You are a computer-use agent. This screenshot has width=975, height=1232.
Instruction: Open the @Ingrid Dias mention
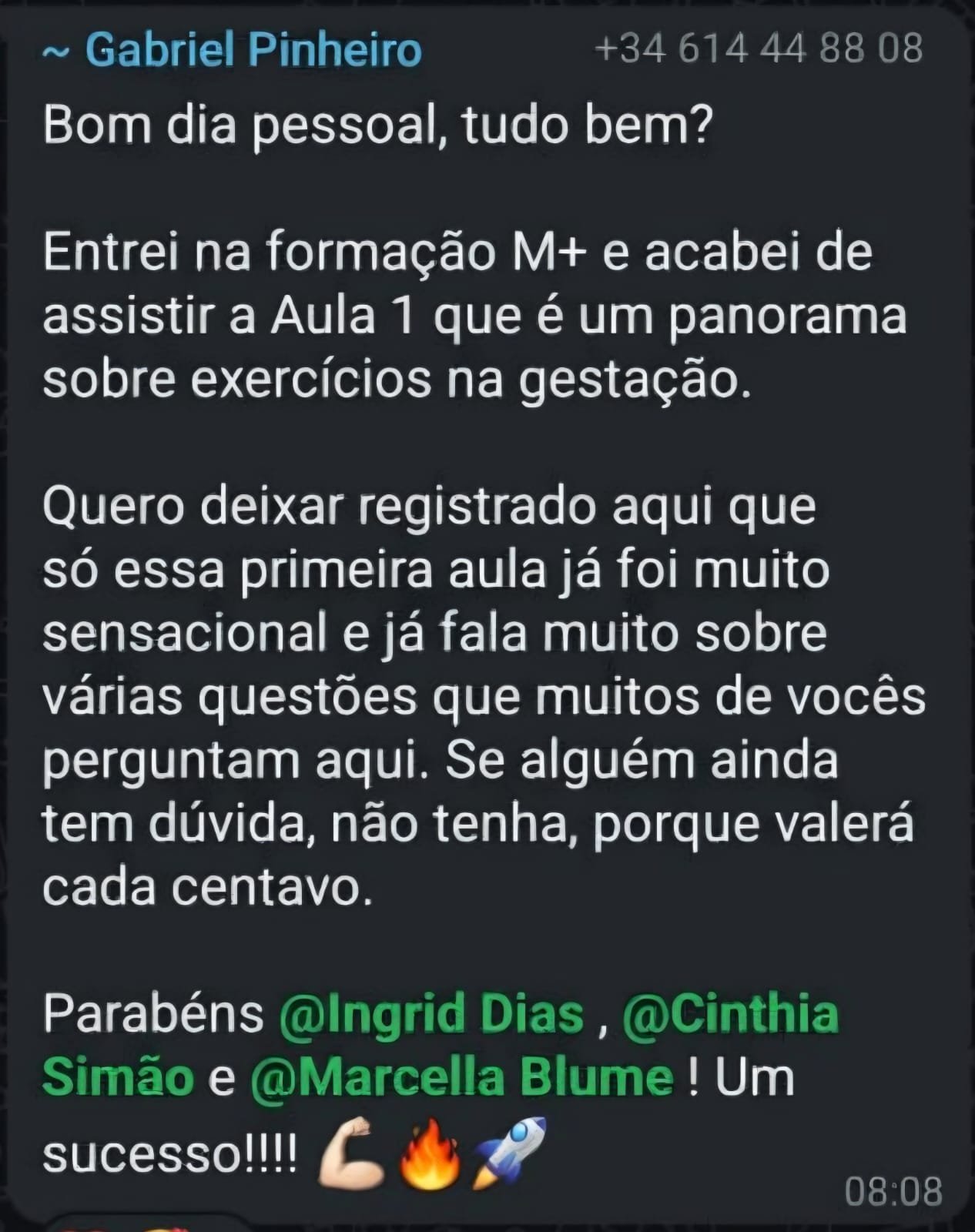431,1013
